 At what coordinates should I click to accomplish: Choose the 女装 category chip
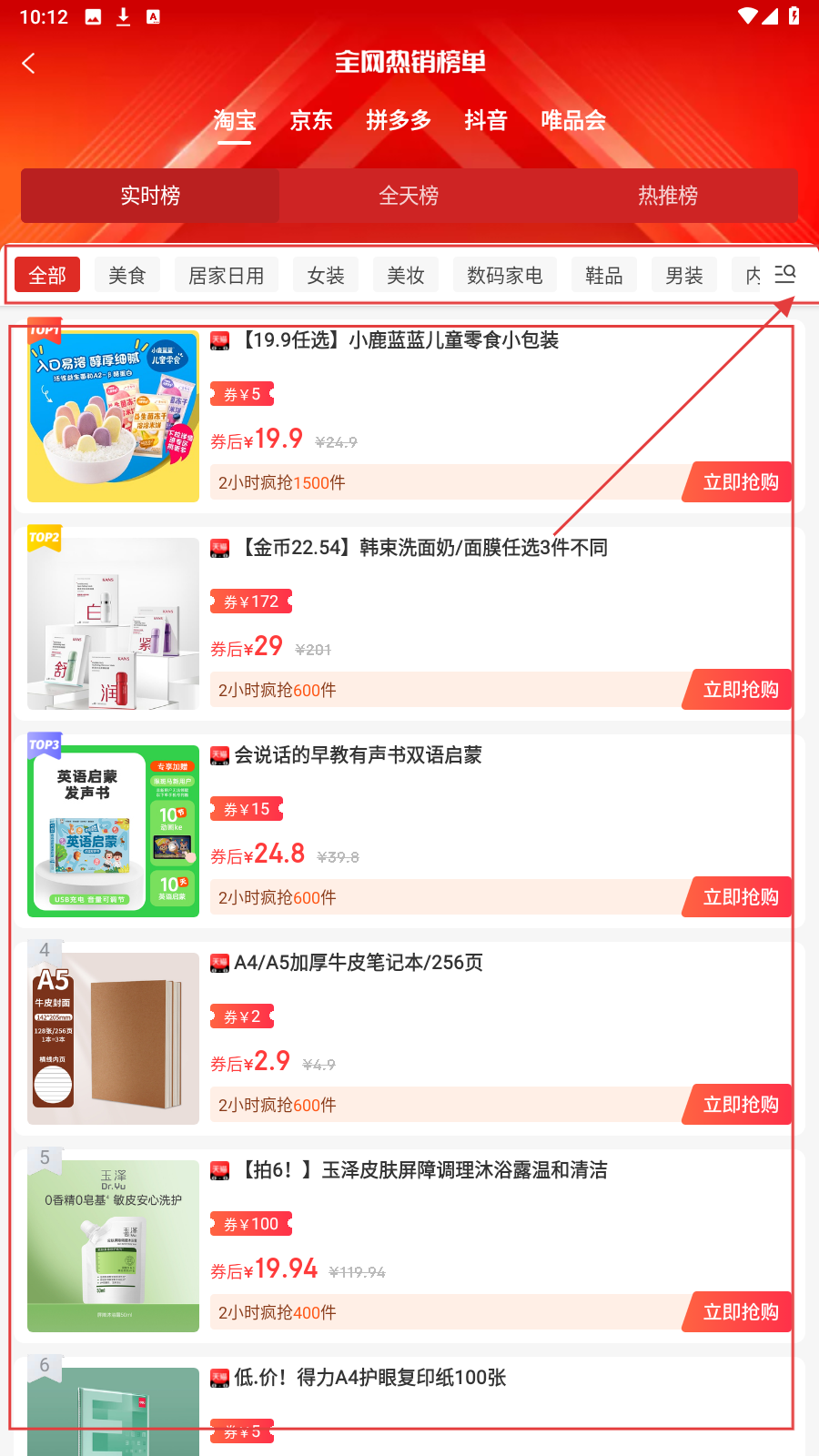pos(326,275)
